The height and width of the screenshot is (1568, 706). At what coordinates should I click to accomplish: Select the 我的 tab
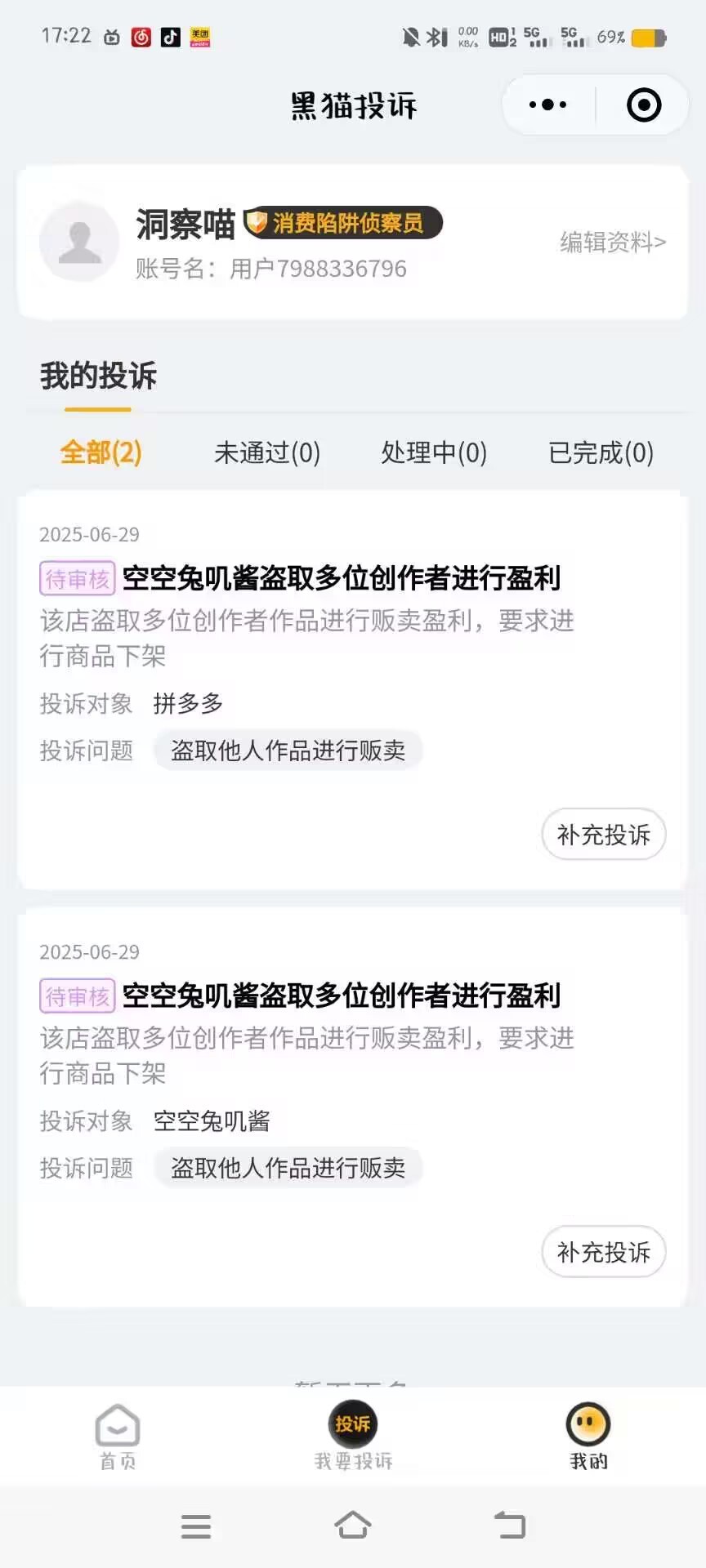[588, 1437]
